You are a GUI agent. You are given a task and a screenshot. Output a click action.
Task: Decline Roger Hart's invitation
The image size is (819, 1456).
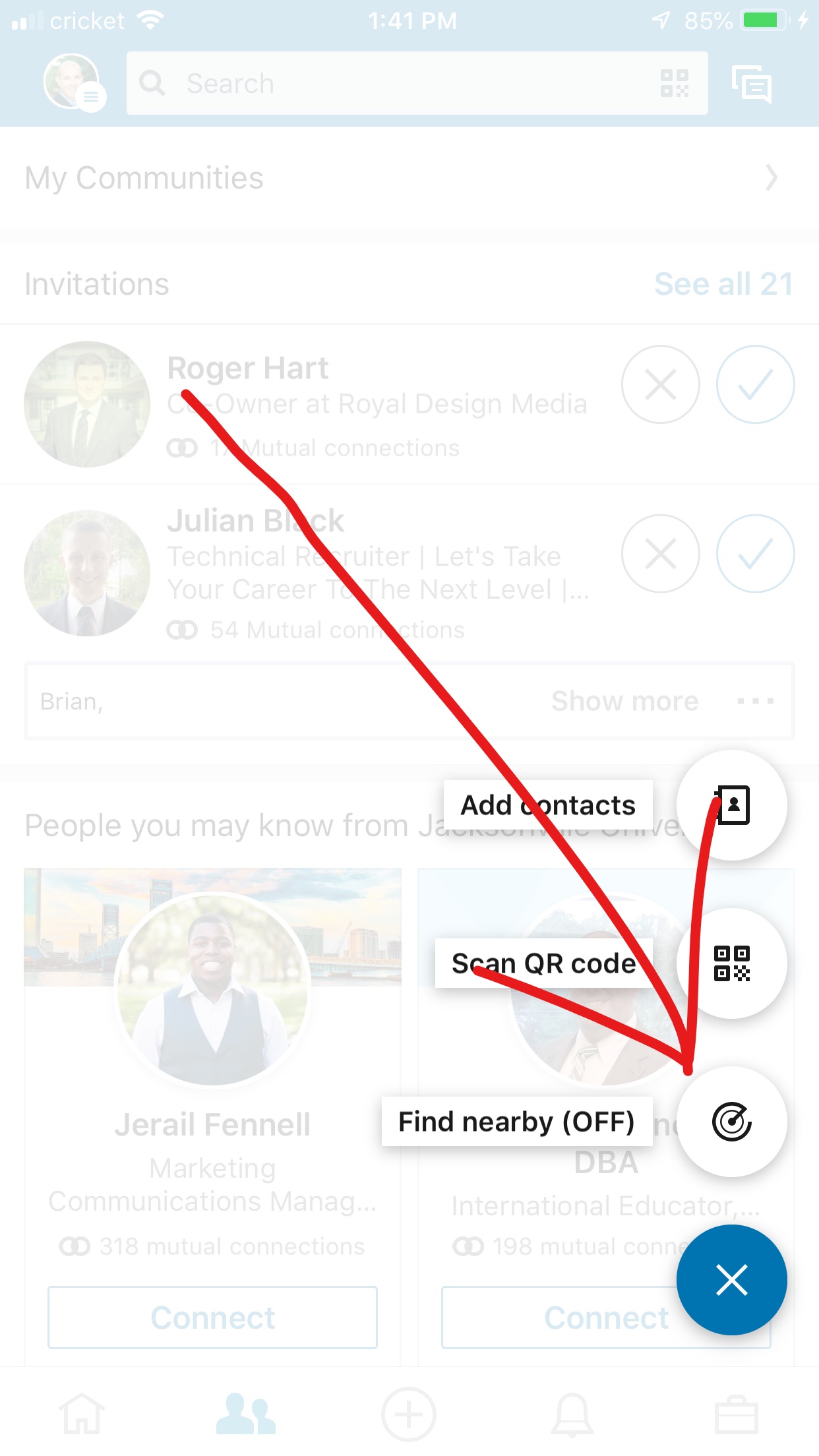(661, 384)
